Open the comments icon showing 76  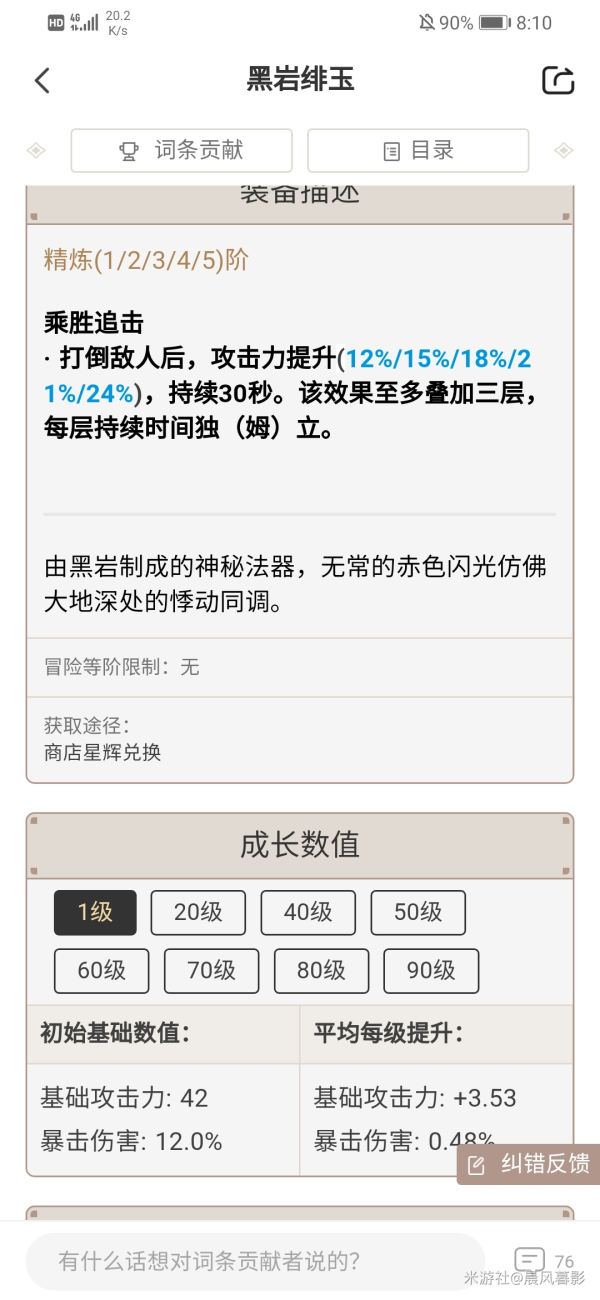click(530, 1261)
